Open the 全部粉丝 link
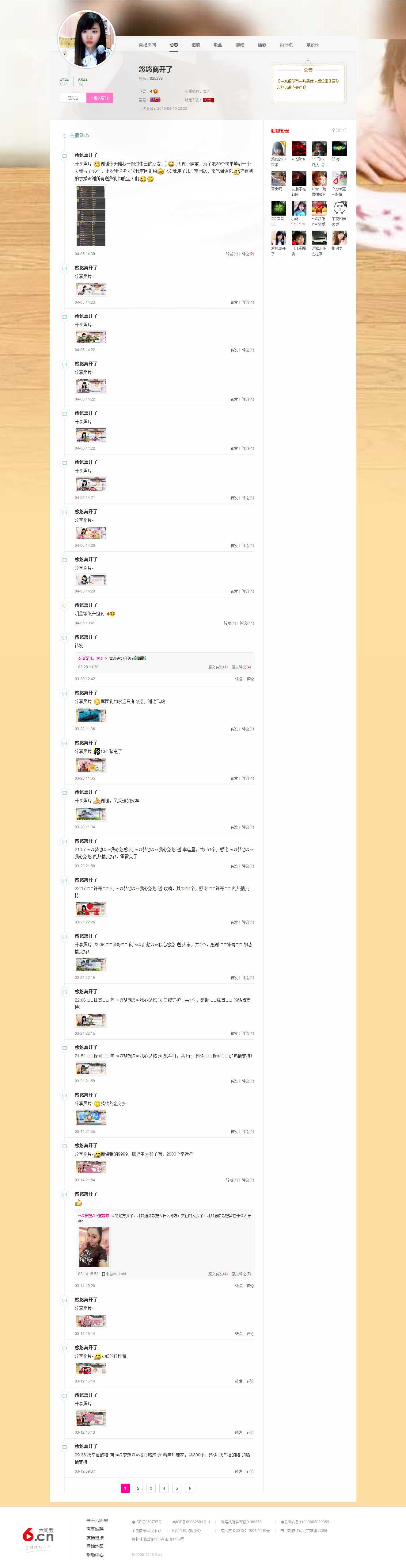Viewport: 406px width, 1568px height. [x=339, y=131]
